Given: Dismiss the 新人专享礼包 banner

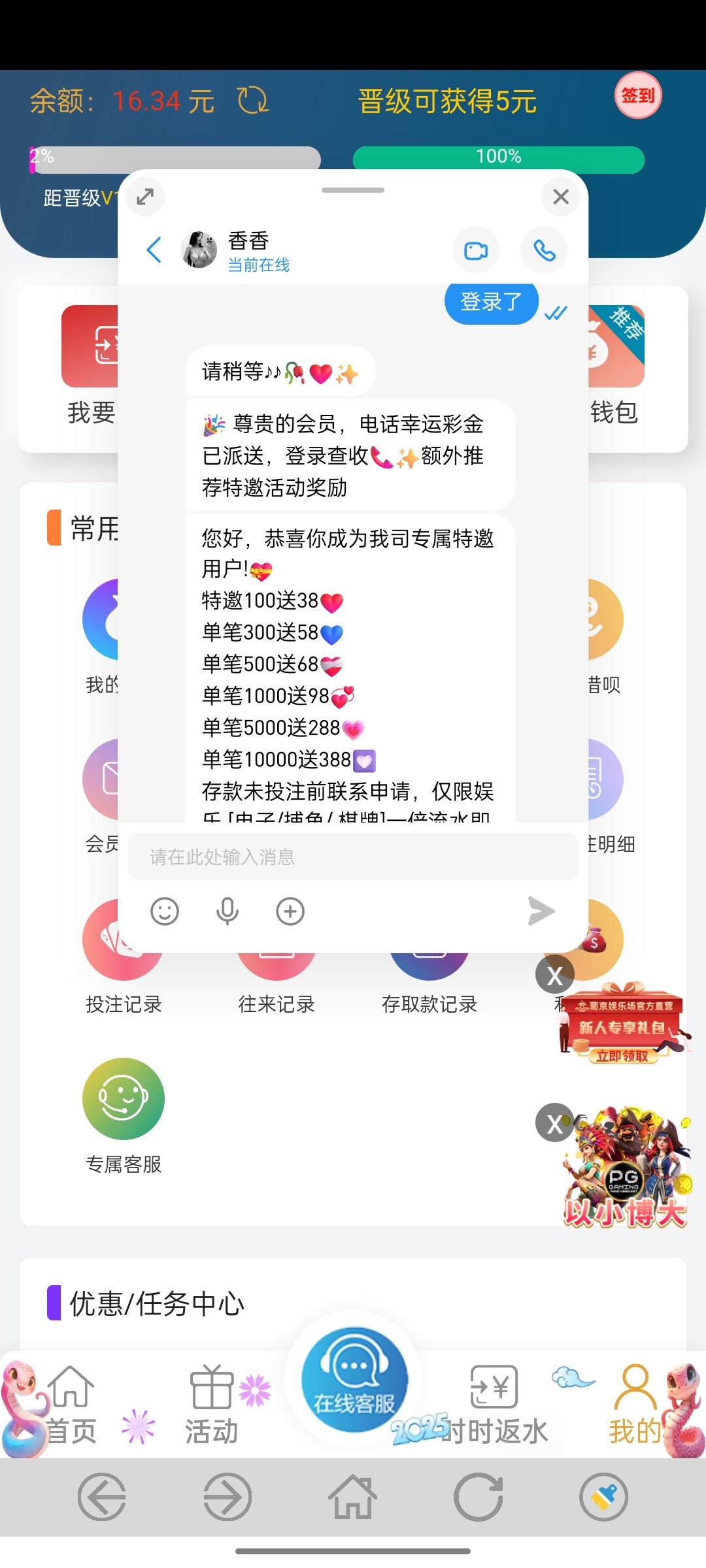Looking at the screenshot, I should tap(555, 975).
